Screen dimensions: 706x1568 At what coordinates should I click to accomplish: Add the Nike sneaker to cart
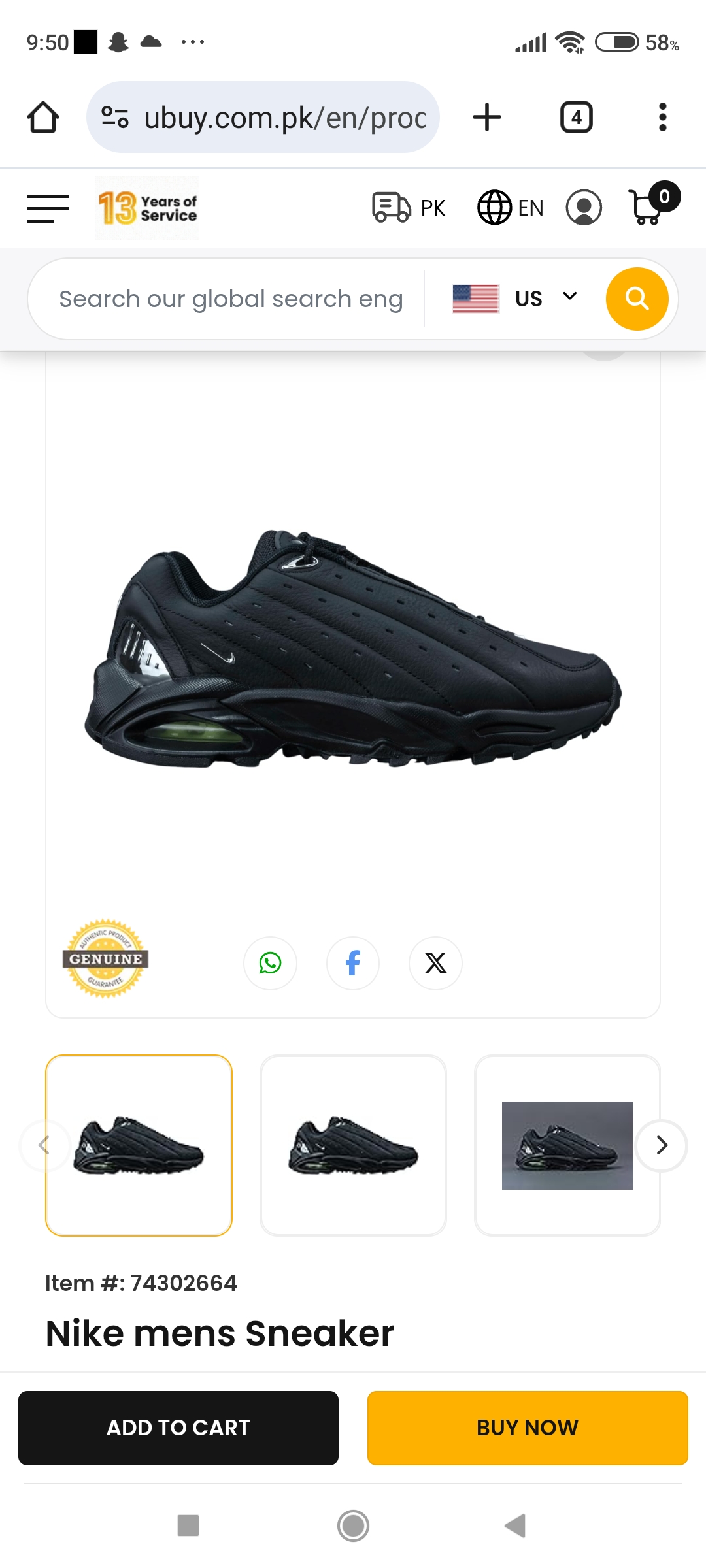178,1428
